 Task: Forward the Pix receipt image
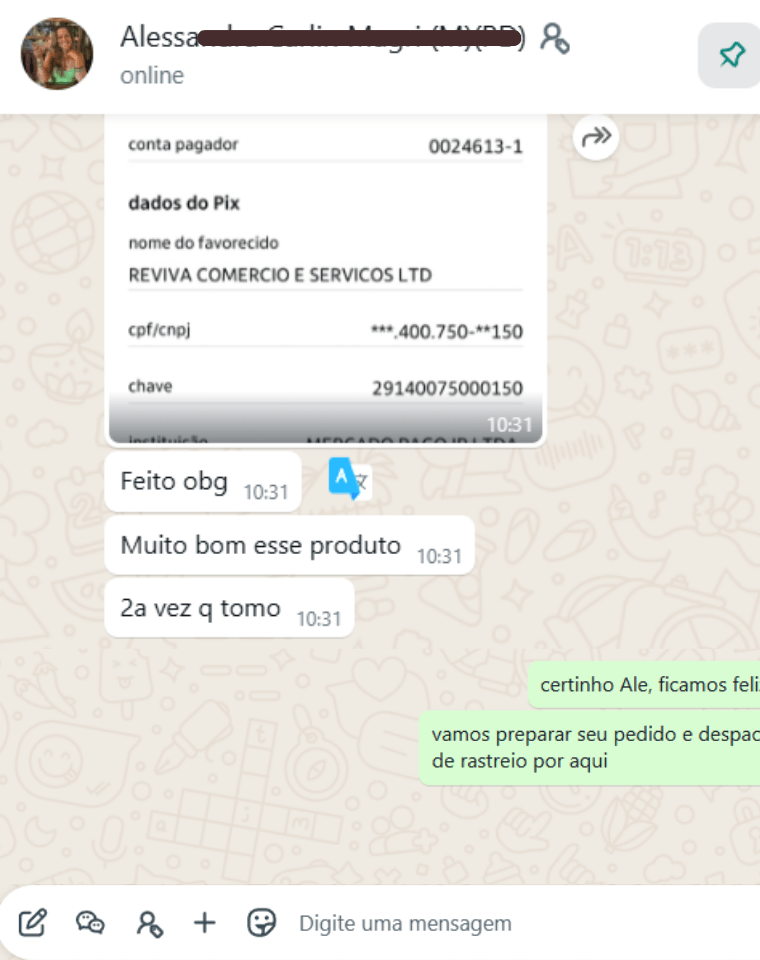[596, 137]
